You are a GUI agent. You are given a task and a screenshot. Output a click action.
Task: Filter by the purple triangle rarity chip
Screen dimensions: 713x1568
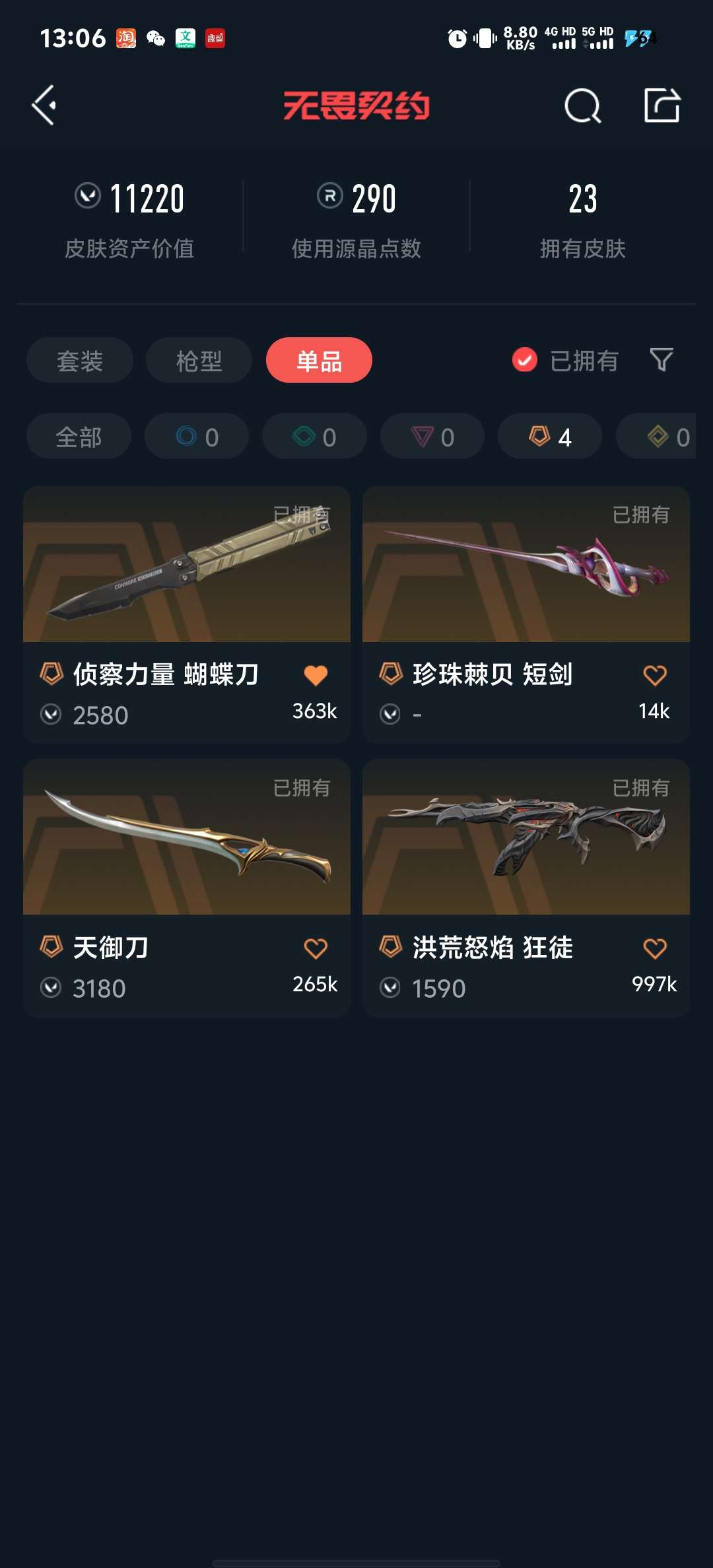click(x=432, y=436)
